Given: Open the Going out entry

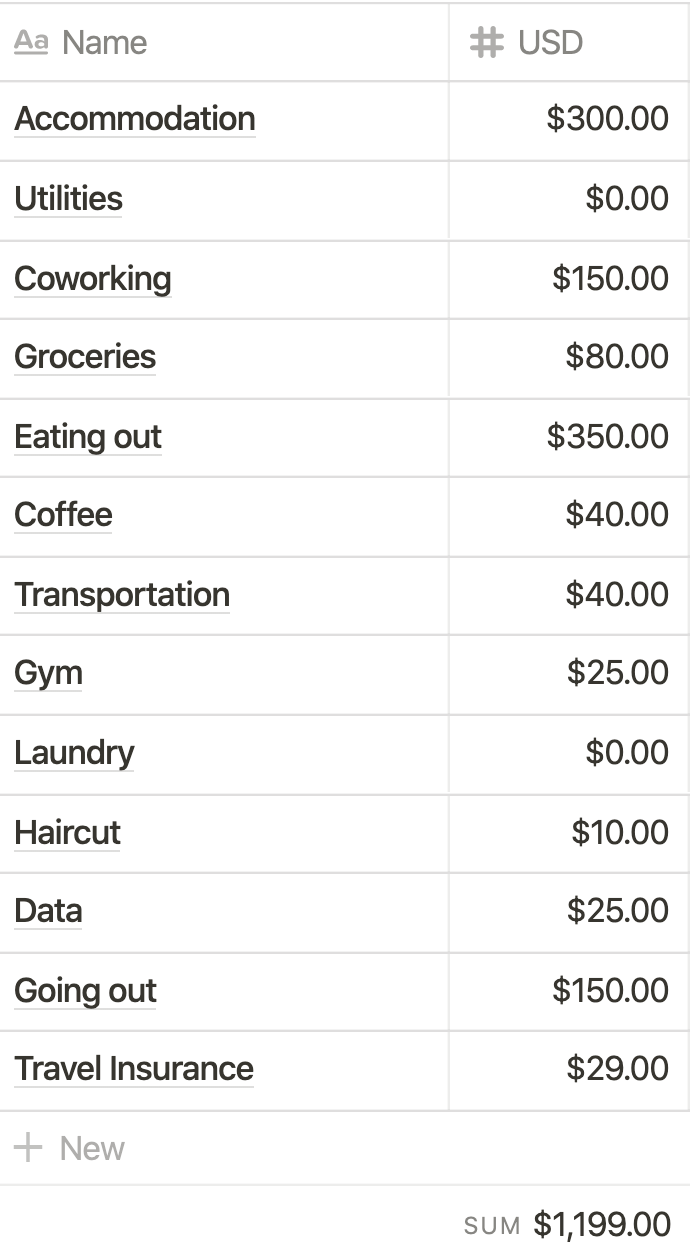Looking at the screenshot, I should pyautogui.click(x=85, y=990).
